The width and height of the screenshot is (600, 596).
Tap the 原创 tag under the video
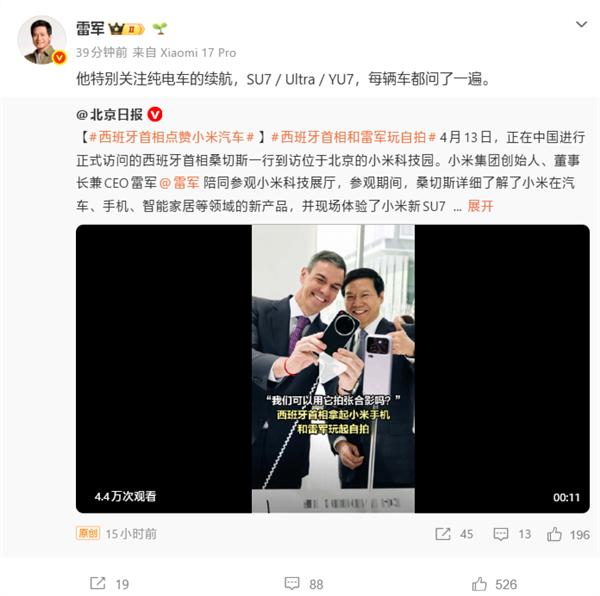[x=88, y=533]
